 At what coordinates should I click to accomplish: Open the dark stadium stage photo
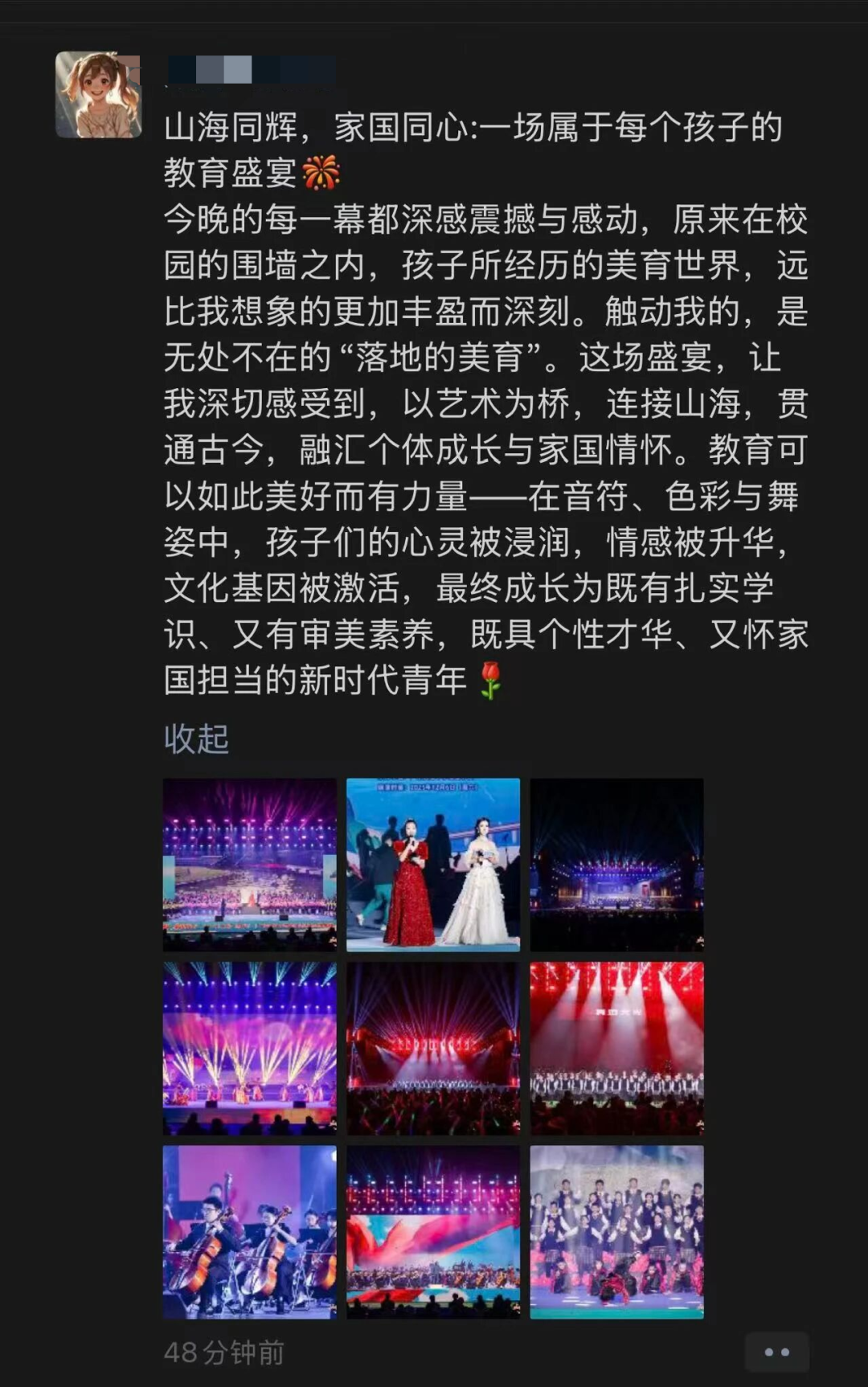616,865
